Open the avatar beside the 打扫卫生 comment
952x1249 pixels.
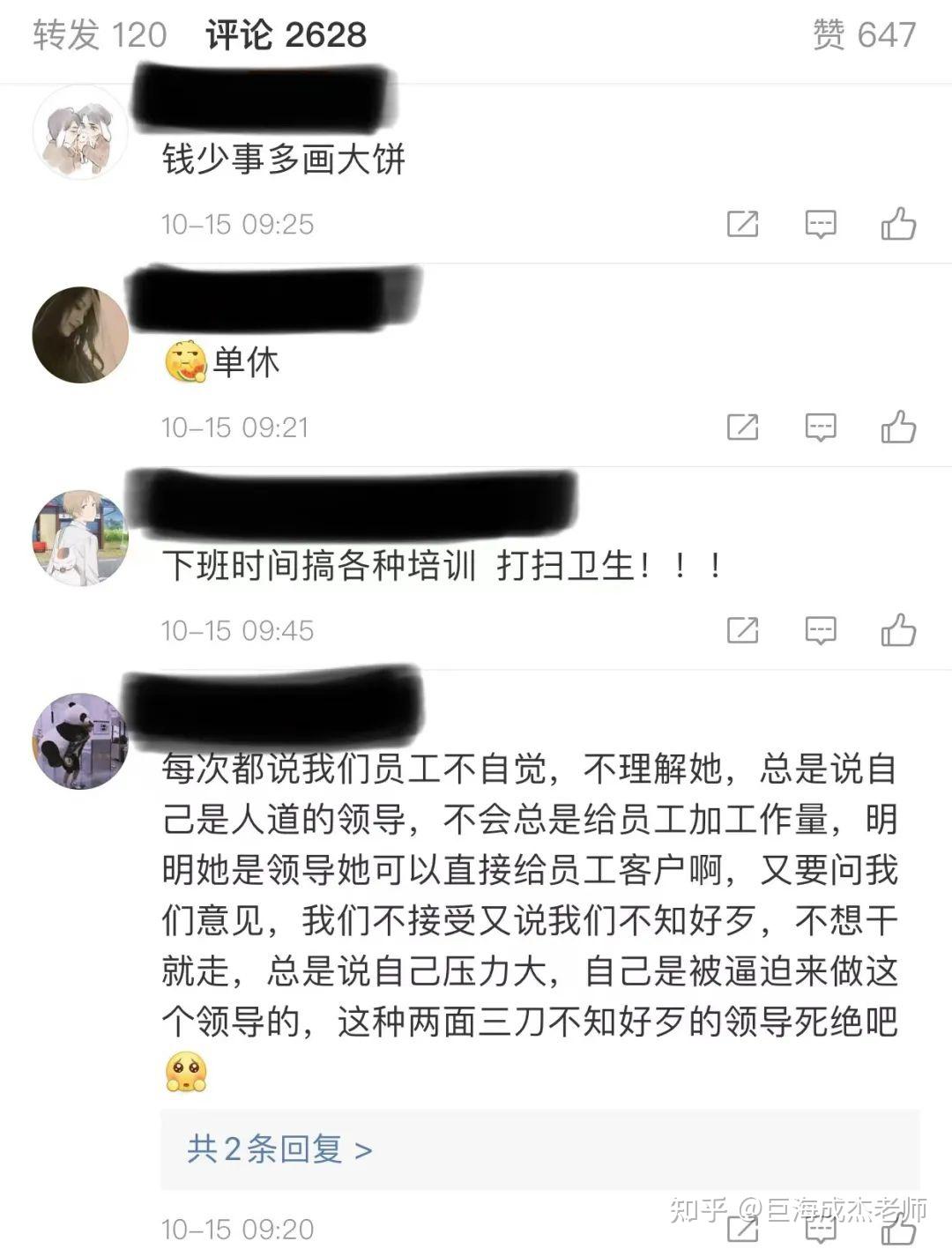click(x=80, y=538)
